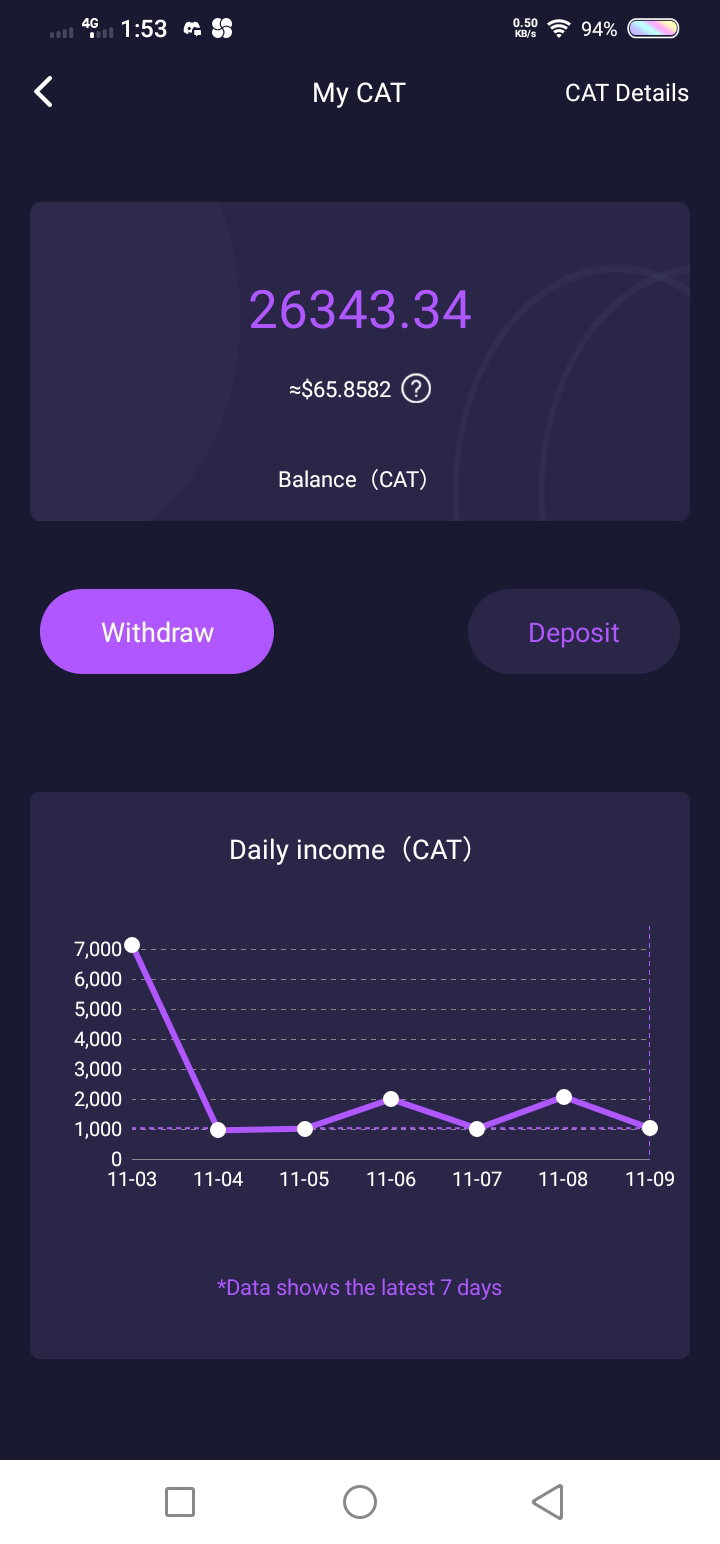This screenshot has height=1544, width=720.
Task: Withdraw CAT balance
Action: pos(157,631)
